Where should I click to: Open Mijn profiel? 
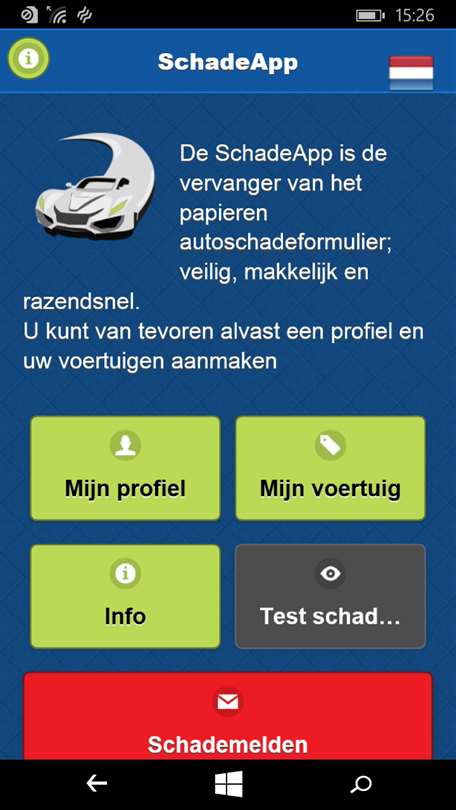click(x=125, y=468)
